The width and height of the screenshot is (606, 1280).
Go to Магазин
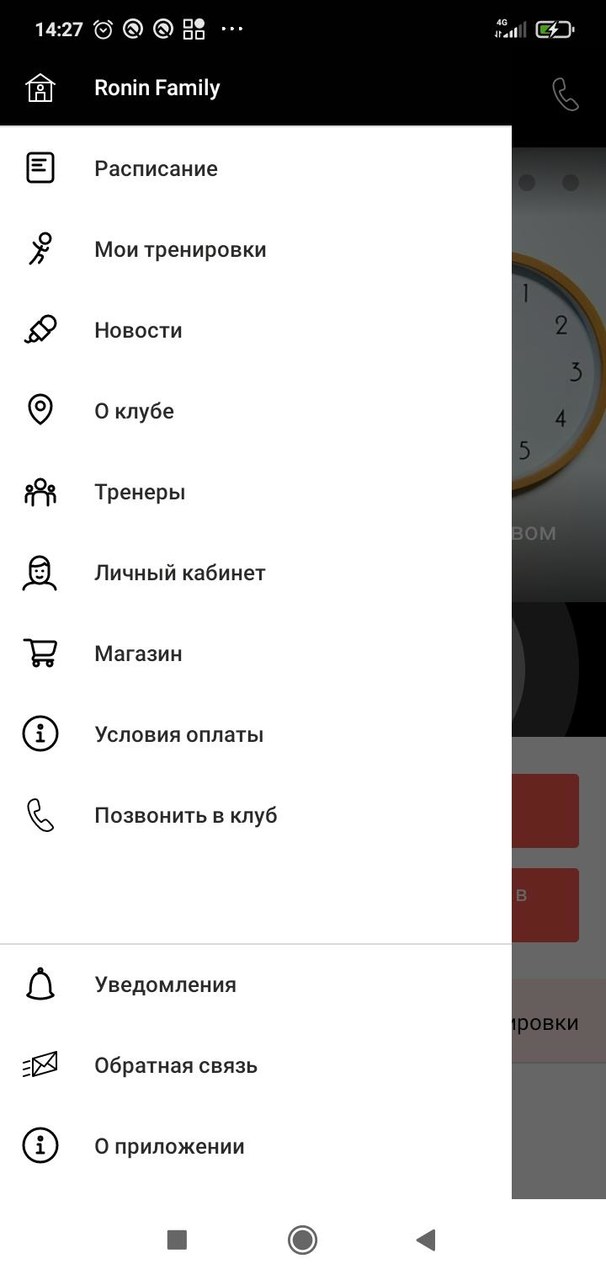click(138, 655)
